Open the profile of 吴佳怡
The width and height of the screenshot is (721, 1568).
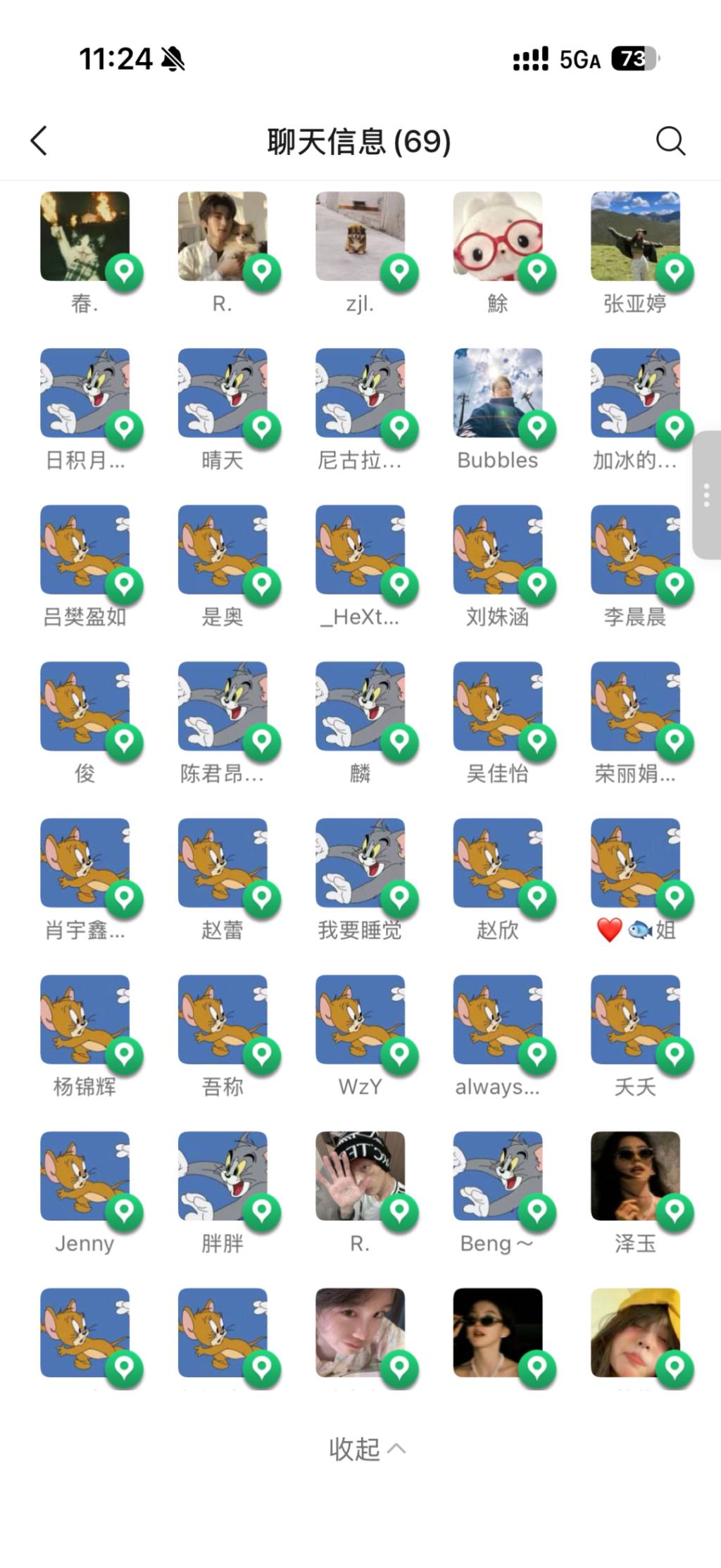498,707
